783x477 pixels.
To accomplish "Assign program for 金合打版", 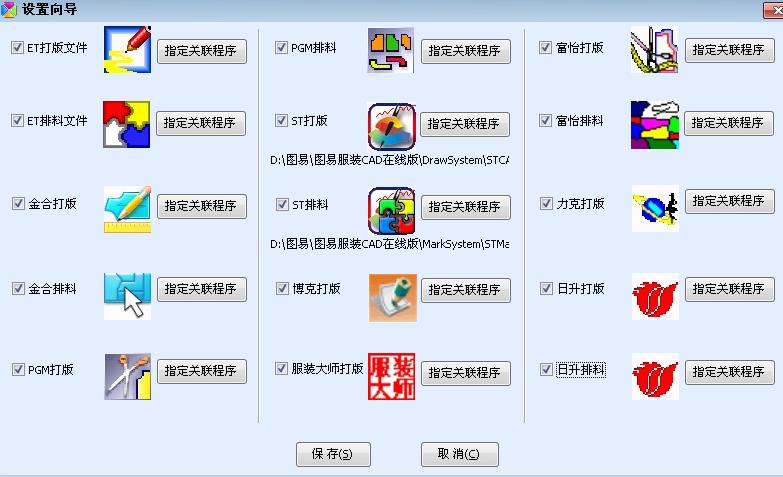I will point(201,206).
